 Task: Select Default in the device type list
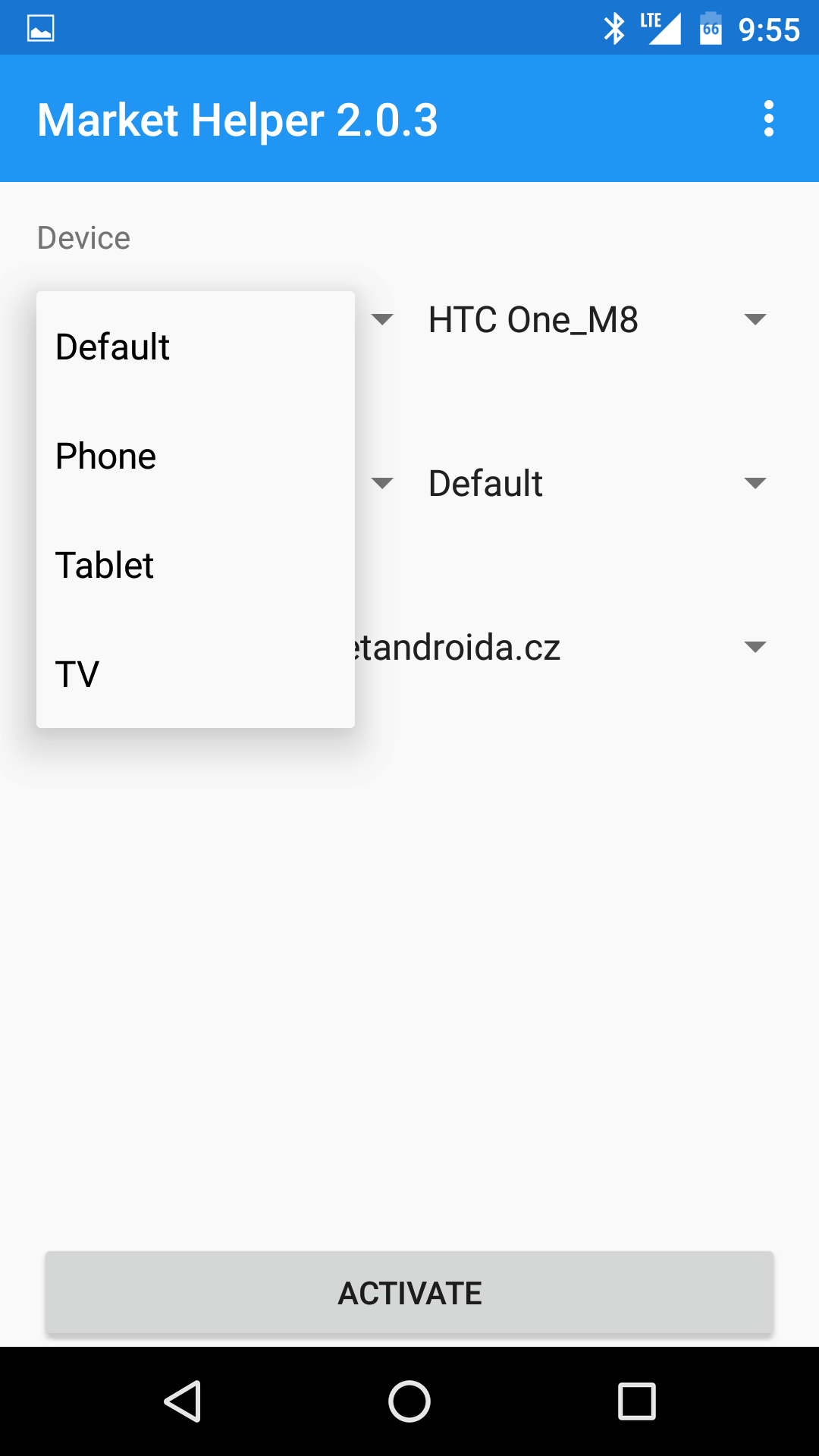pos(196,347)
